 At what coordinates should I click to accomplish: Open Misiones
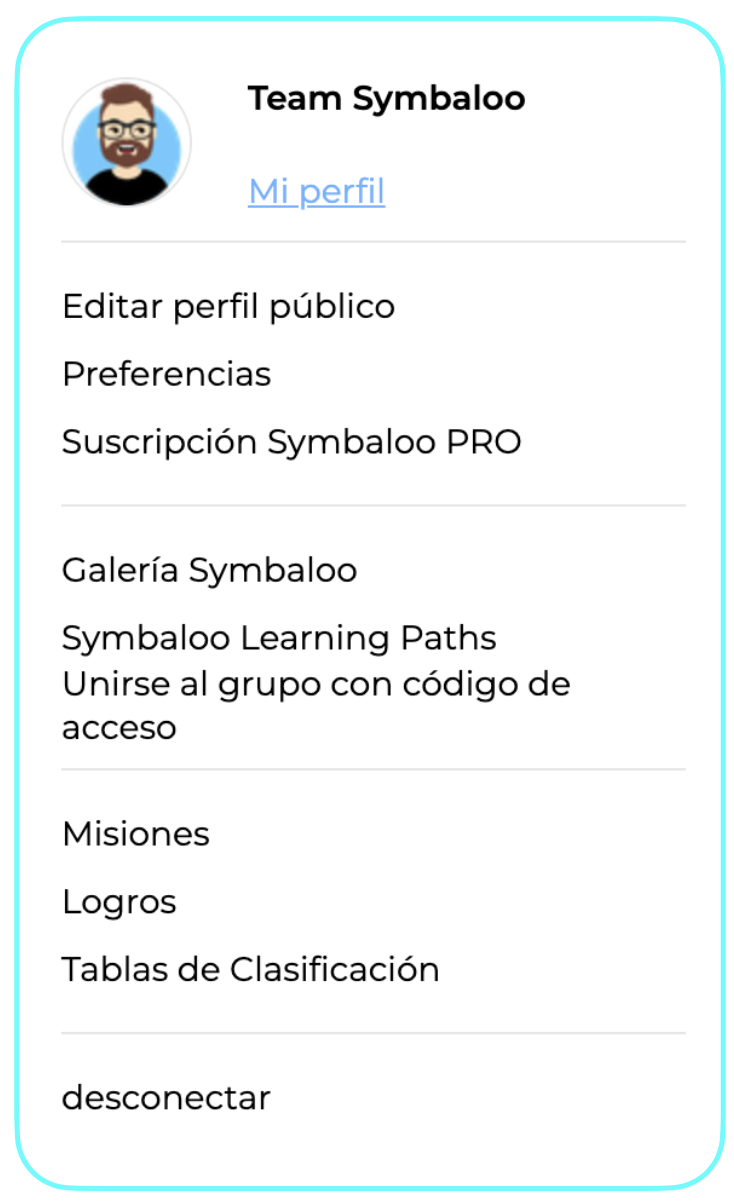pyautogui.click(x=135, y=834)
